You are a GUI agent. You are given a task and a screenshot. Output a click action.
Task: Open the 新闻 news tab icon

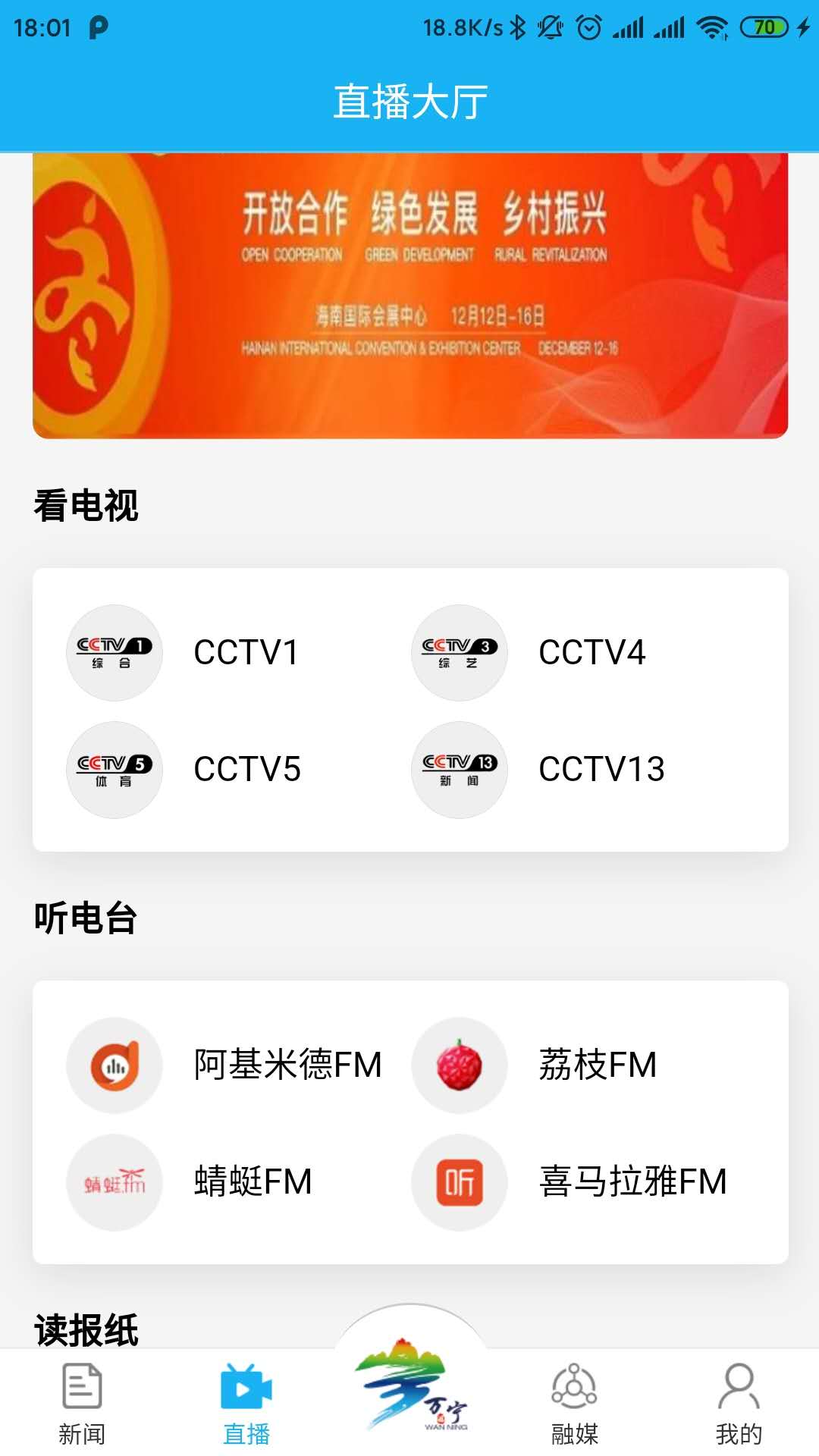point(81,1399)
